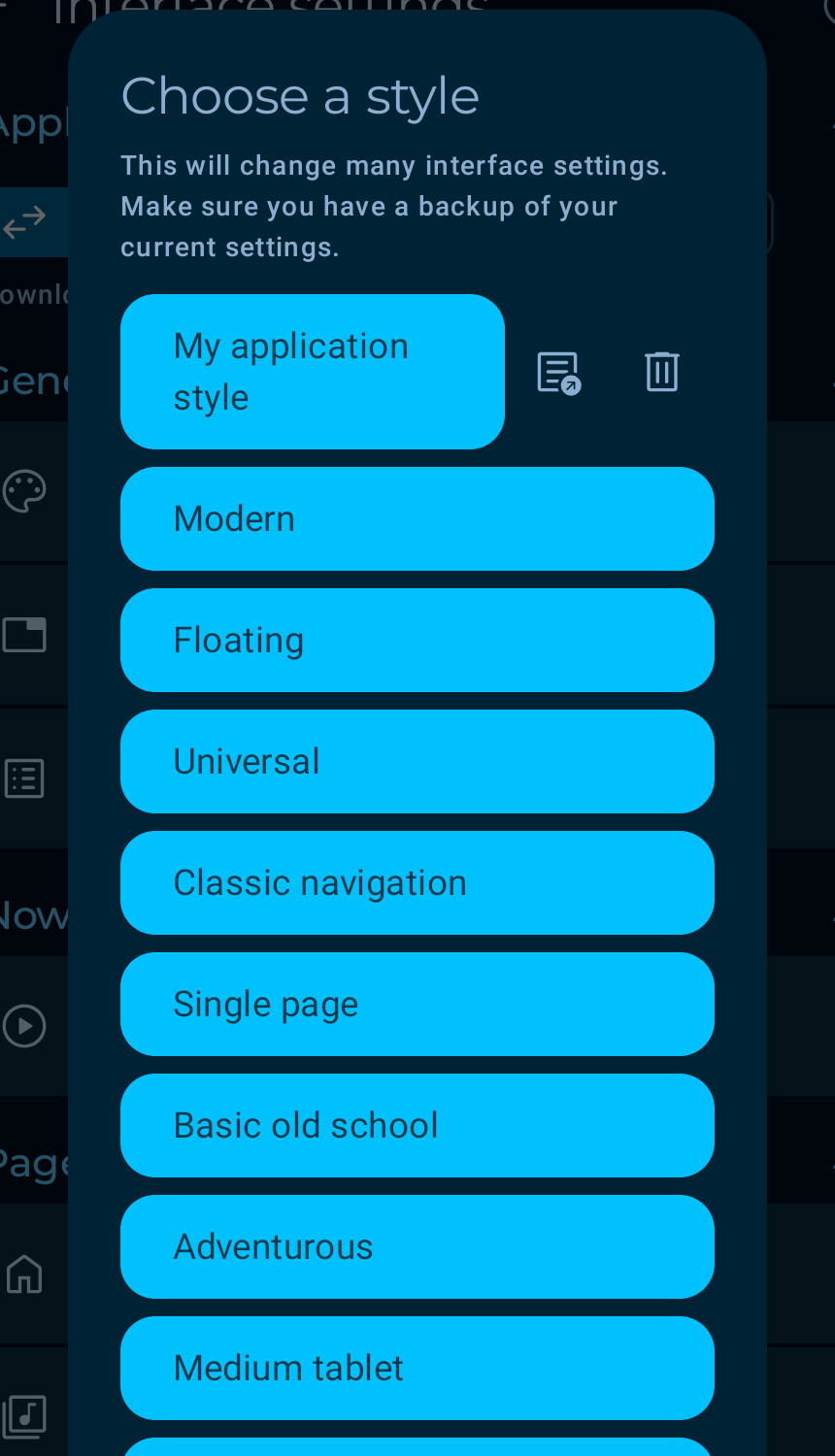The image size is (835, 1456).
Task: Switch to Single page style
Action: click(x=417, y=1005)
